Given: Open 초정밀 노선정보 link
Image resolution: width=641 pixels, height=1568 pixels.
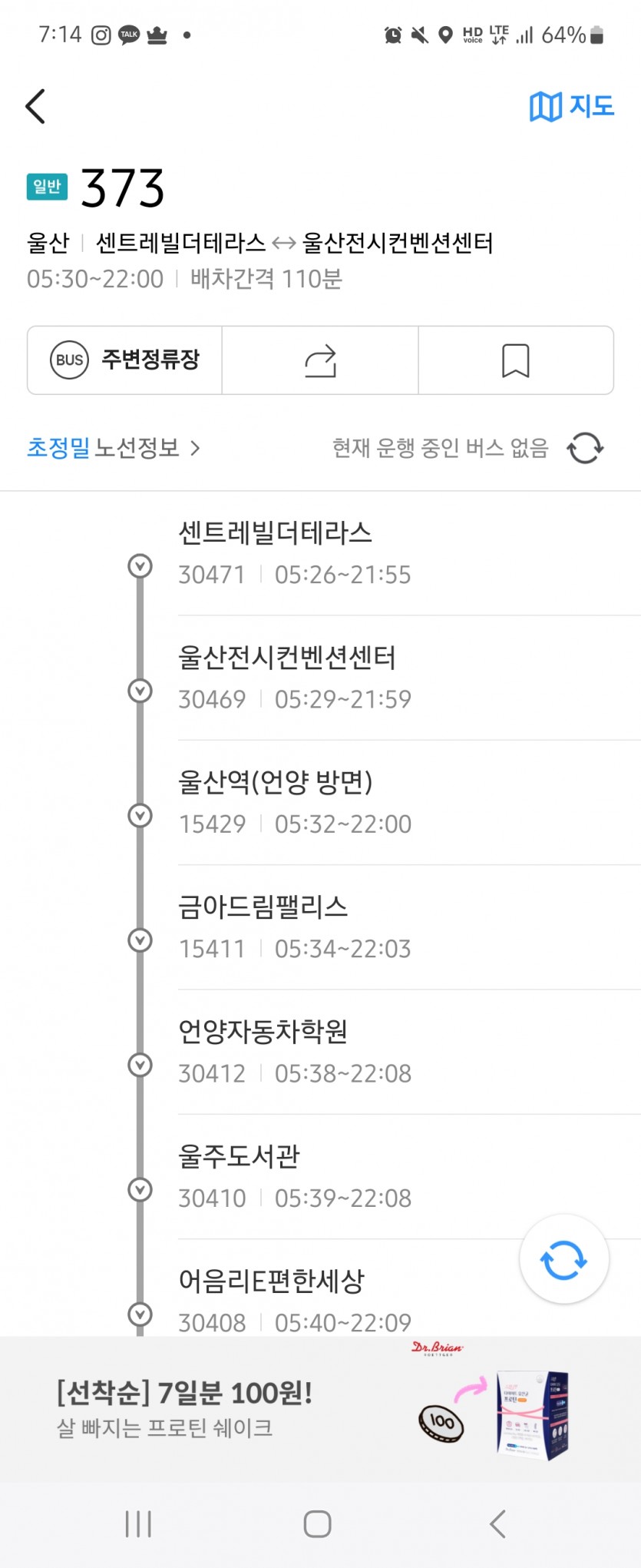Looking at the screenshot, I should (x=114, y=447).
